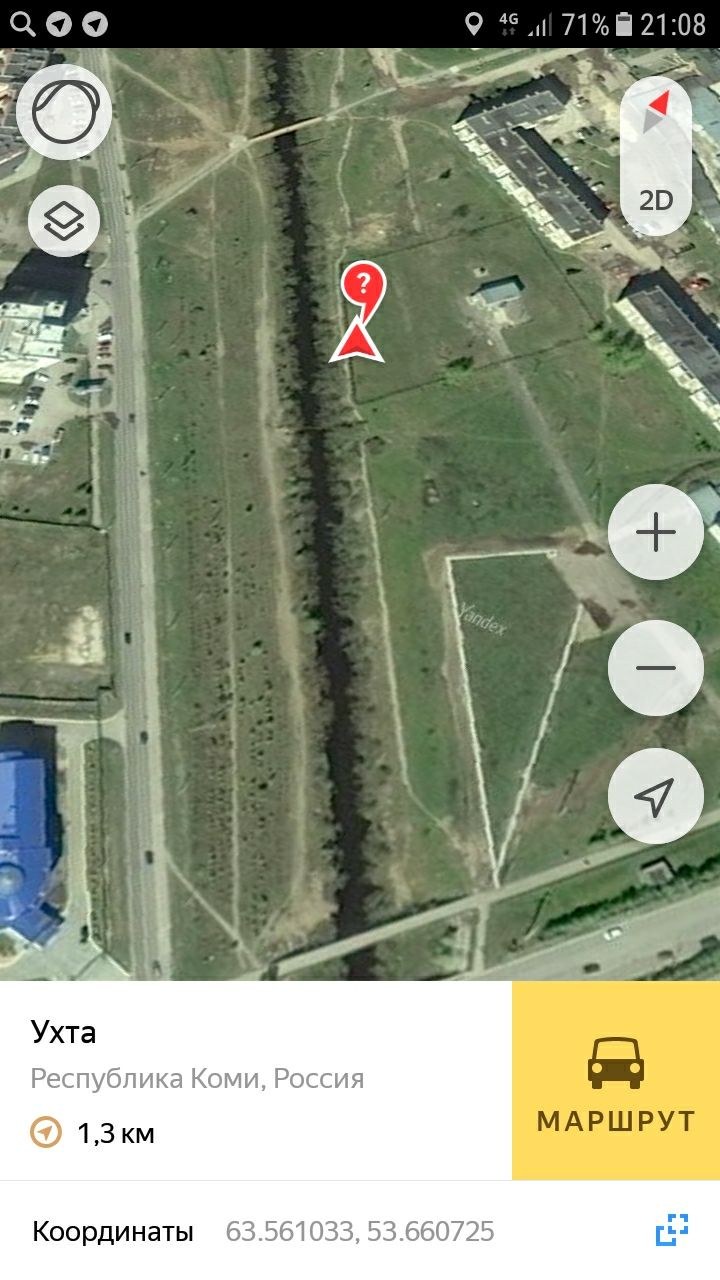Screen dimensions: 720x1280
Task: Zoom out with the minus button
Action: pos(656,668)
